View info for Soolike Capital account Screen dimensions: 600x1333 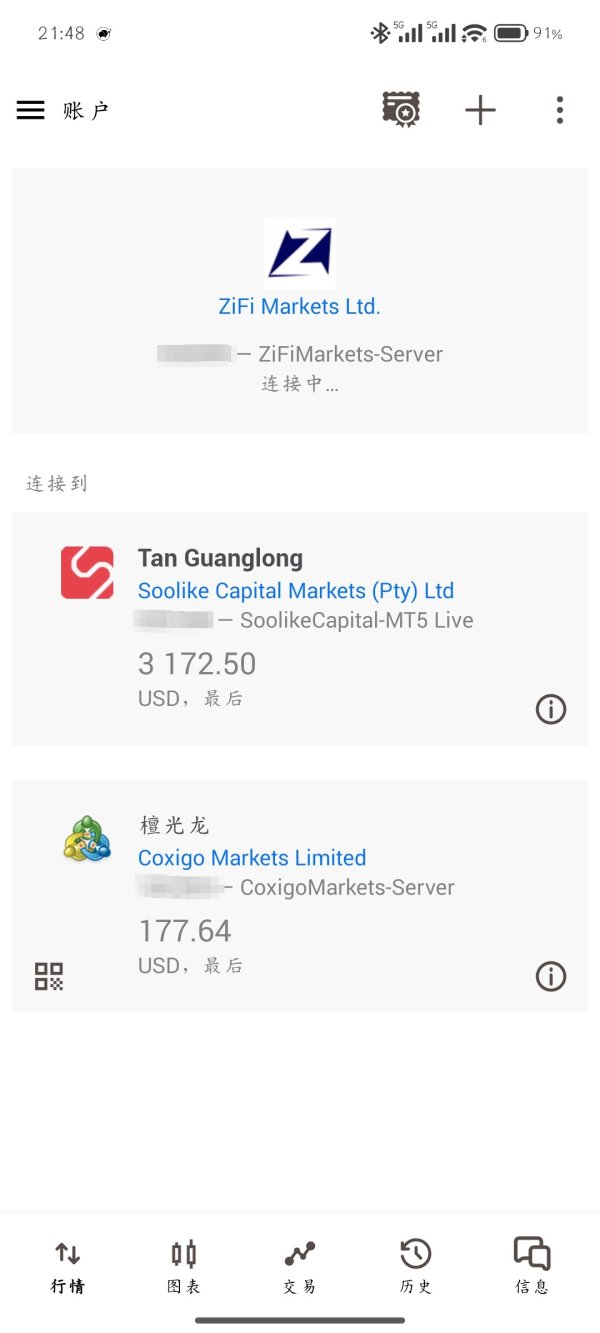pos(551,709)
